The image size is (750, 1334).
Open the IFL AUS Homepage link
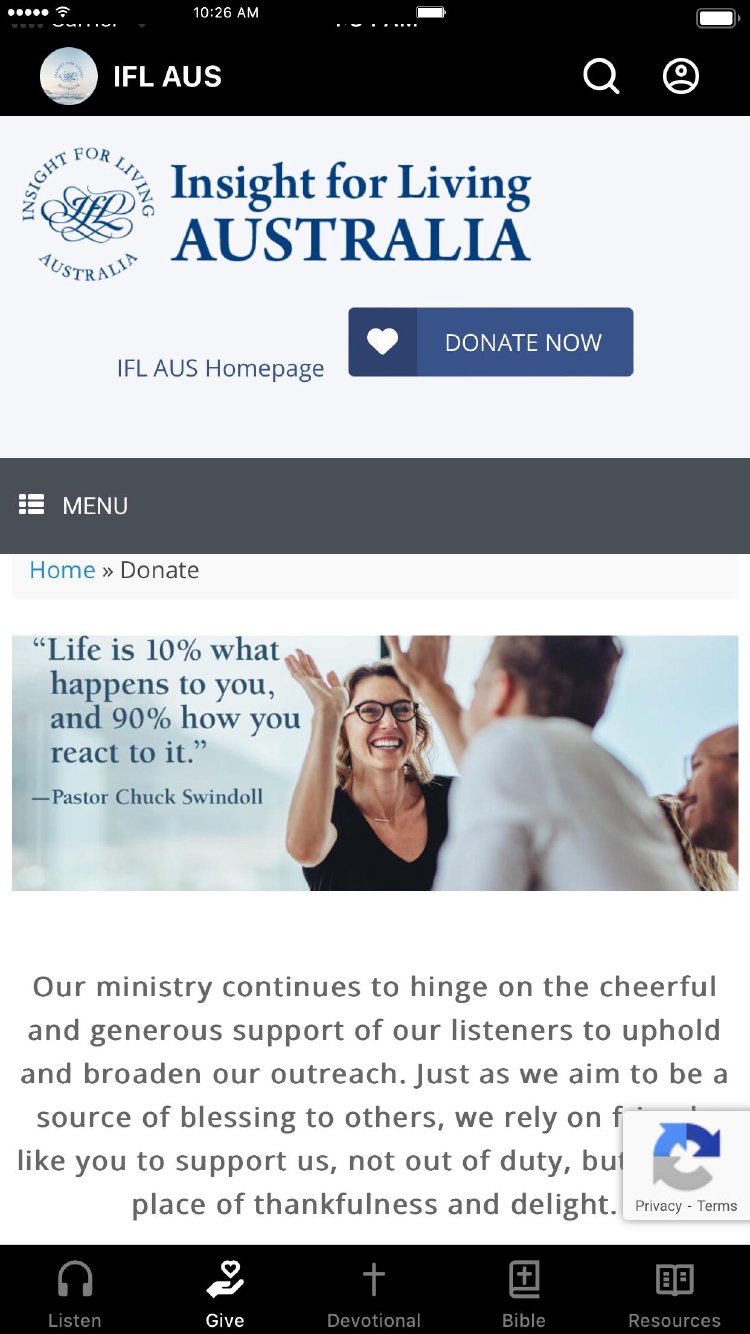pyautogui.click(x=220, y=368)
